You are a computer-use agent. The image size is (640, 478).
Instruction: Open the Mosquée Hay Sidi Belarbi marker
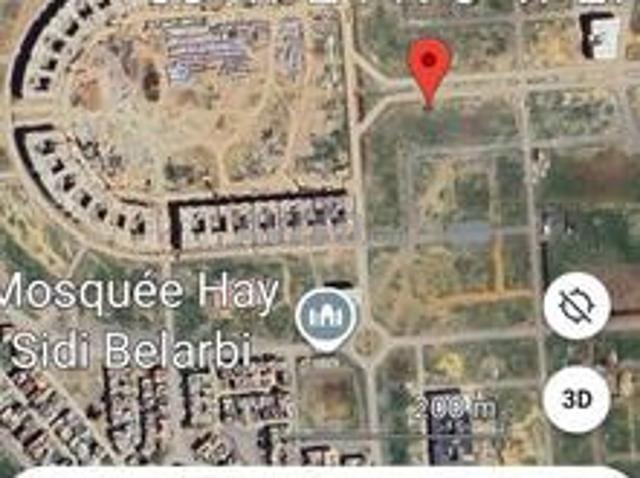tap(326, 317)
